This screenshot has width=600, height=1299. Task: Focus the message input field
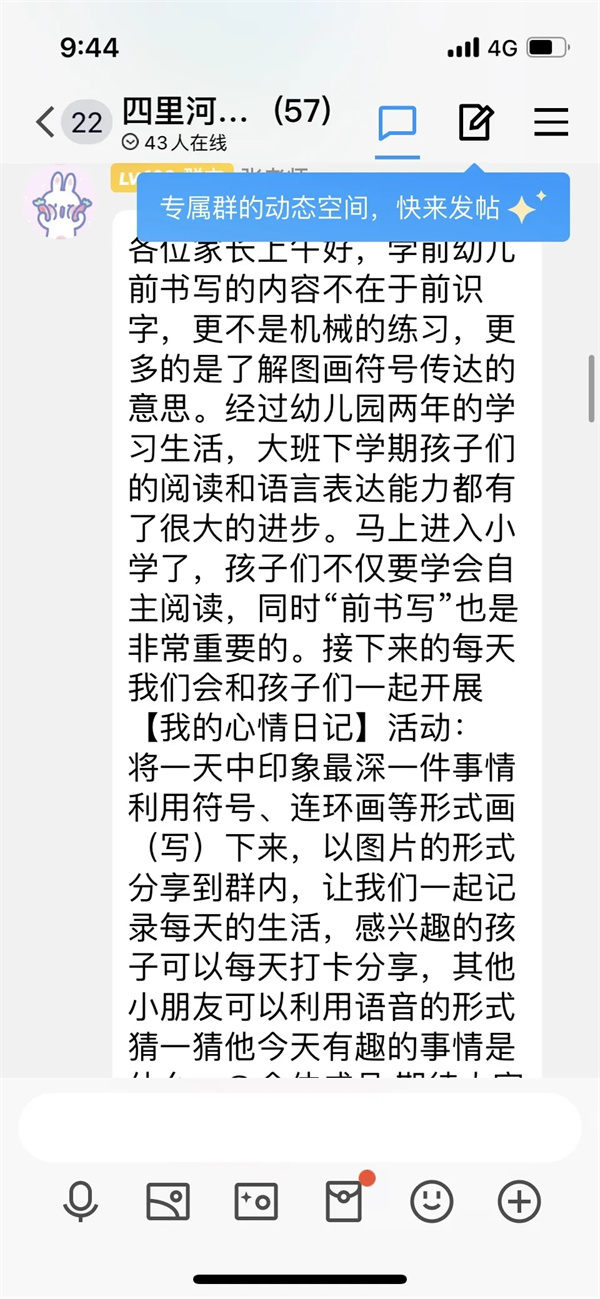coord(300,1126)
